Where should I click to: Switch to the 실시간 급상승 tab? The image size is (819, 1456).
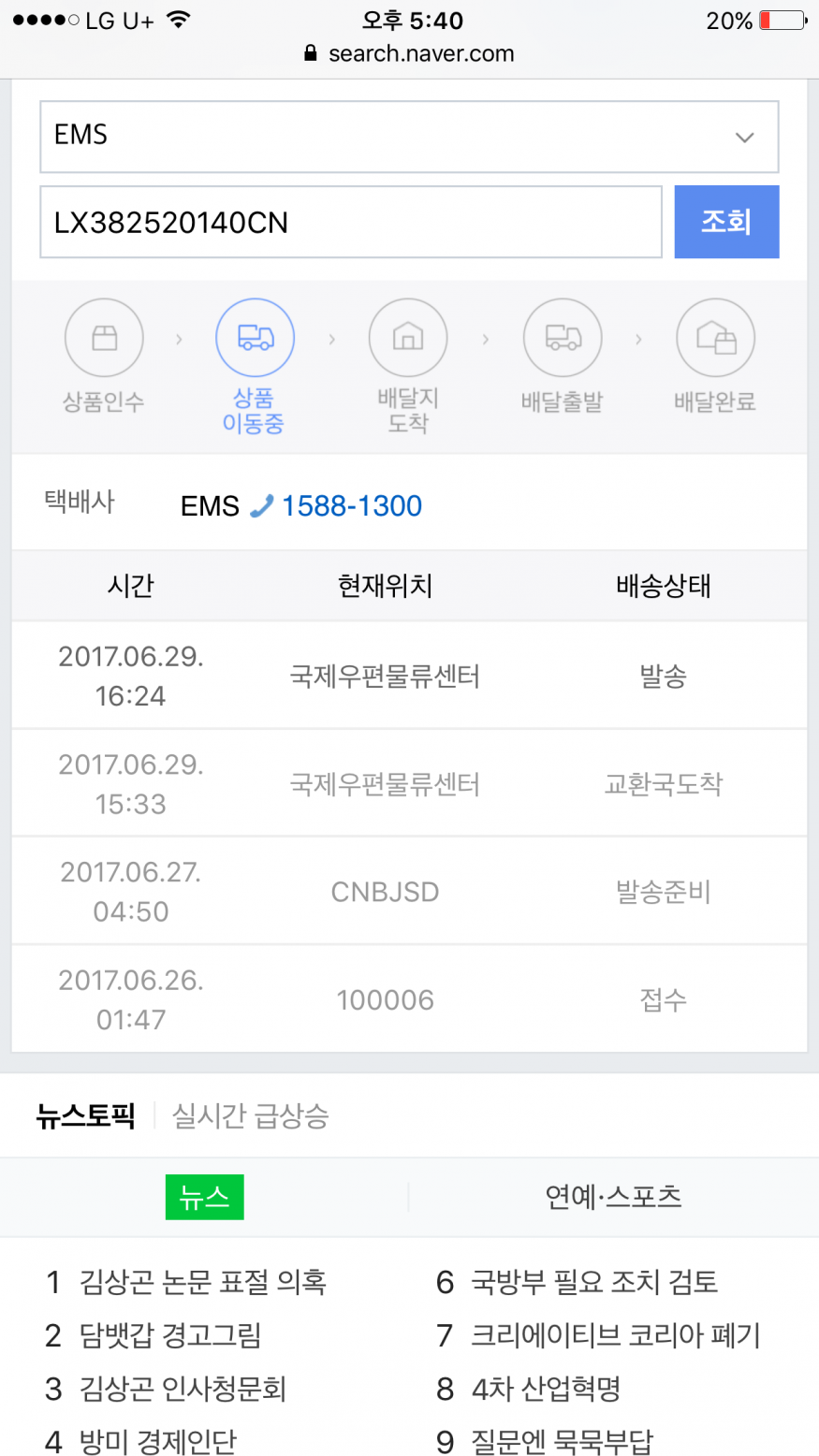click(250, 1115)
